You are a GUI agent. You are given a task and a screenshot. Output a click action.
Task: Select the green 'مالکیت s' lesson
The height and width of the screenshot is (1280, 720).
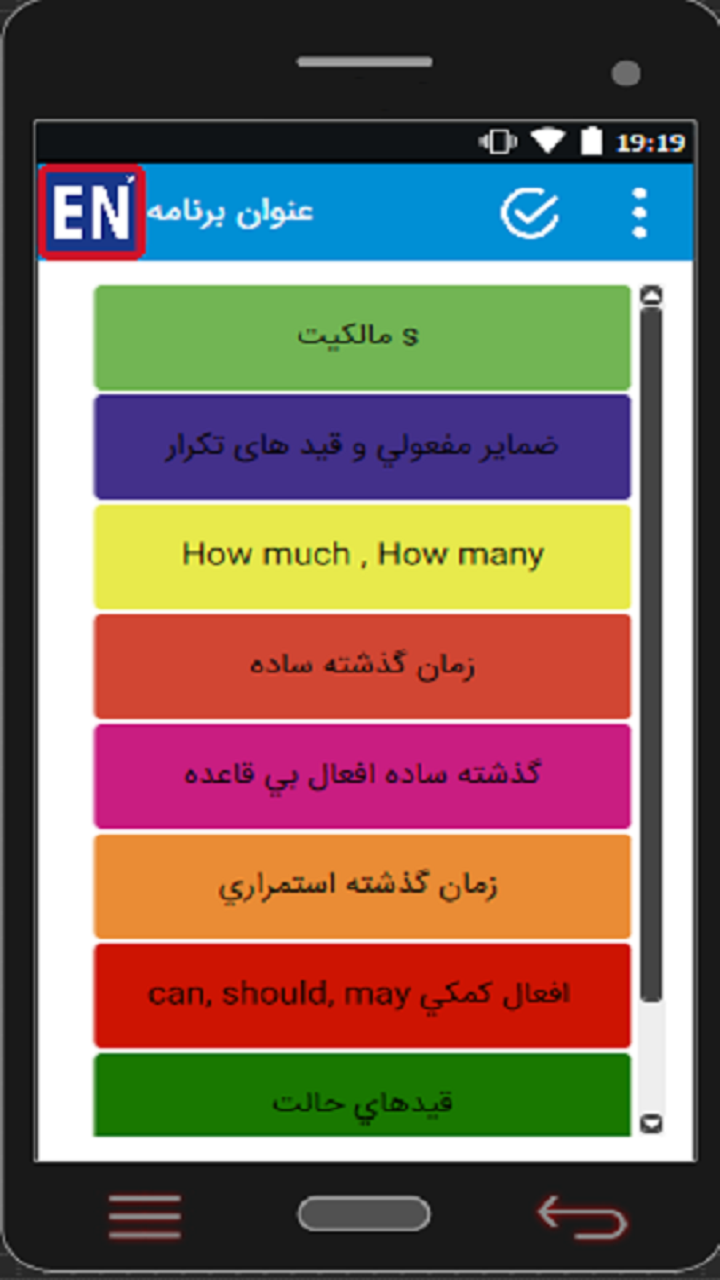coord(362,335)
